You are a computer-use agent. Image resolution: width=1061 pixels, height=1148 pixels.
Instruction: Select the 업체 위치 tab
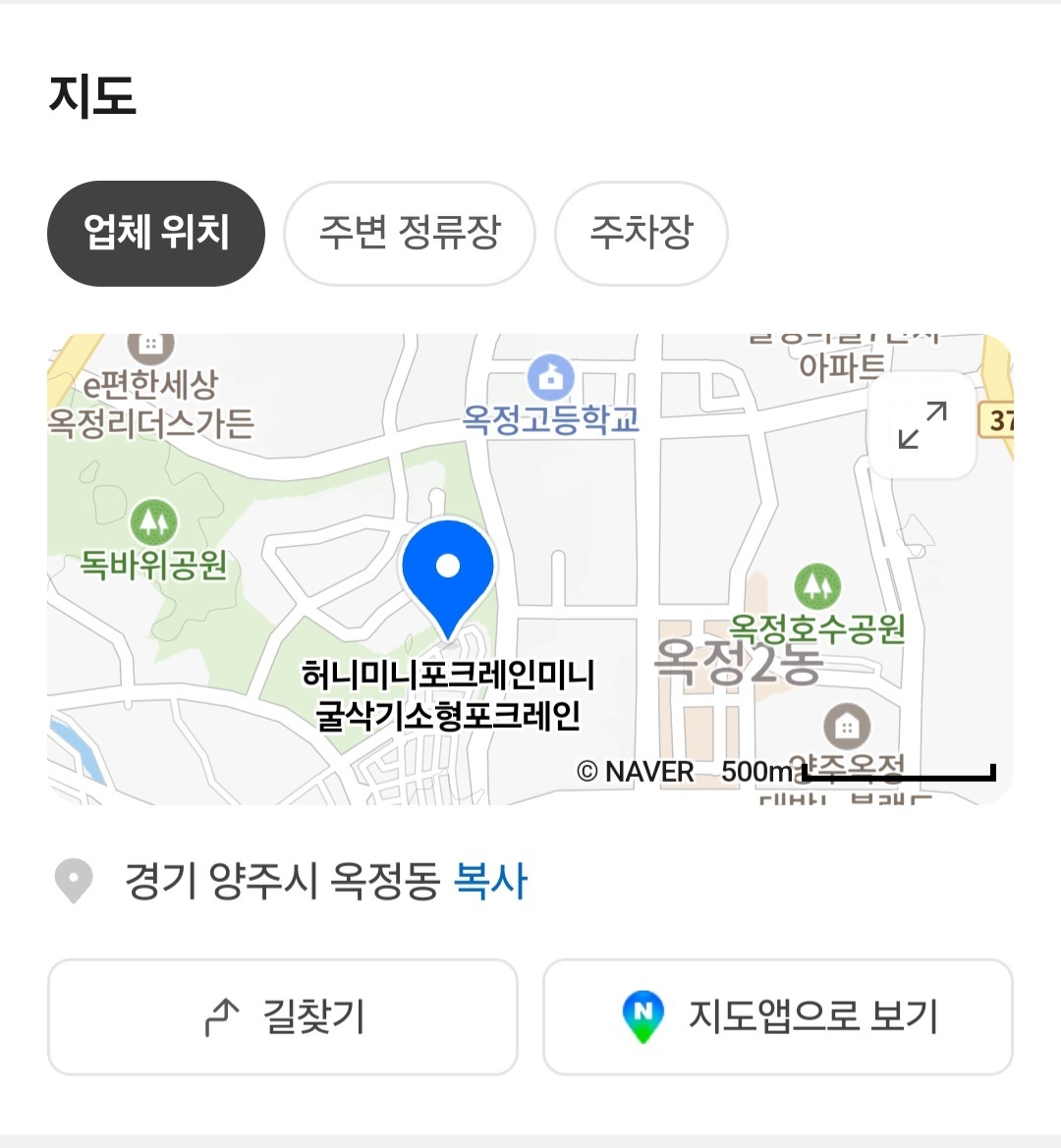[x=156, y=234]
